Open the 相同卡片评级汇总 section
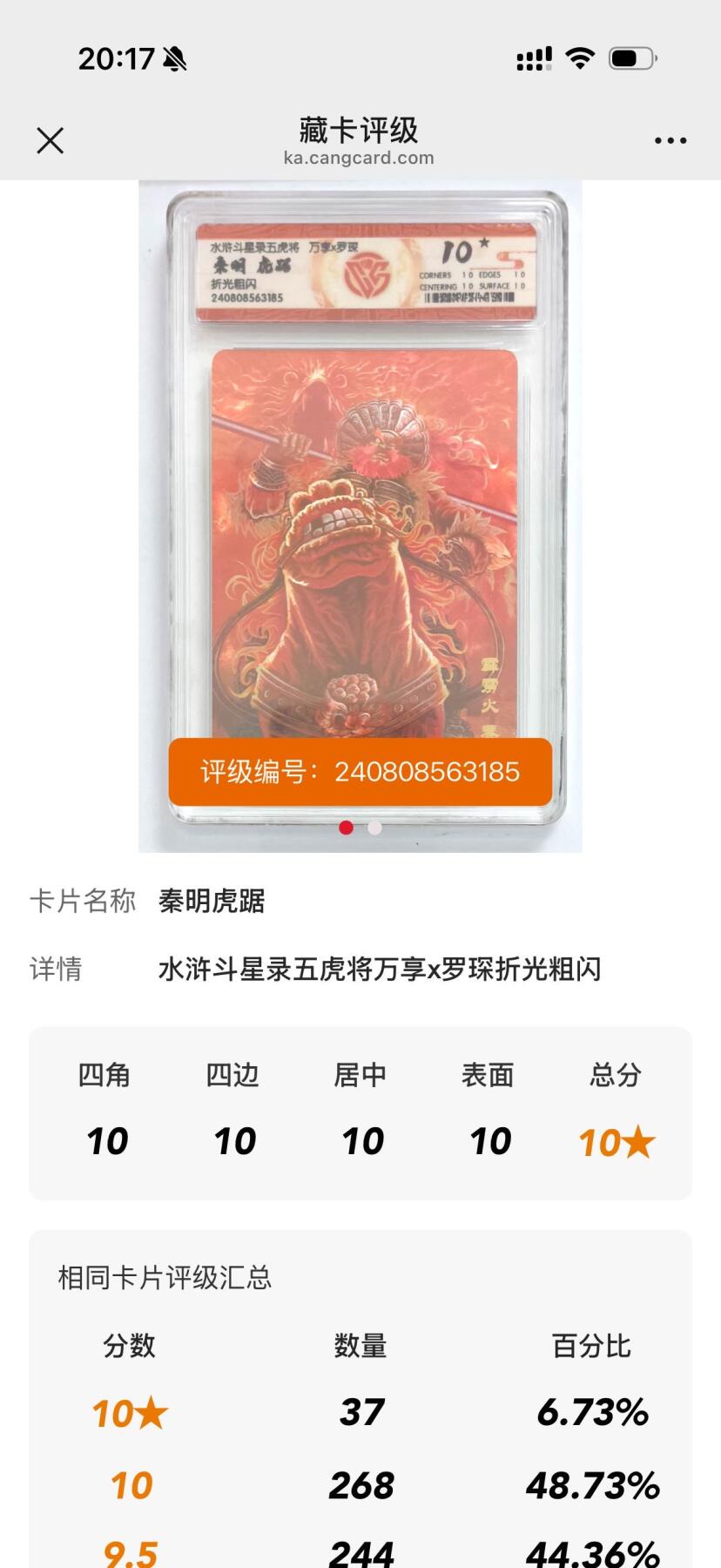This screenshot has width=721, height=1568. pos(161,1277)
